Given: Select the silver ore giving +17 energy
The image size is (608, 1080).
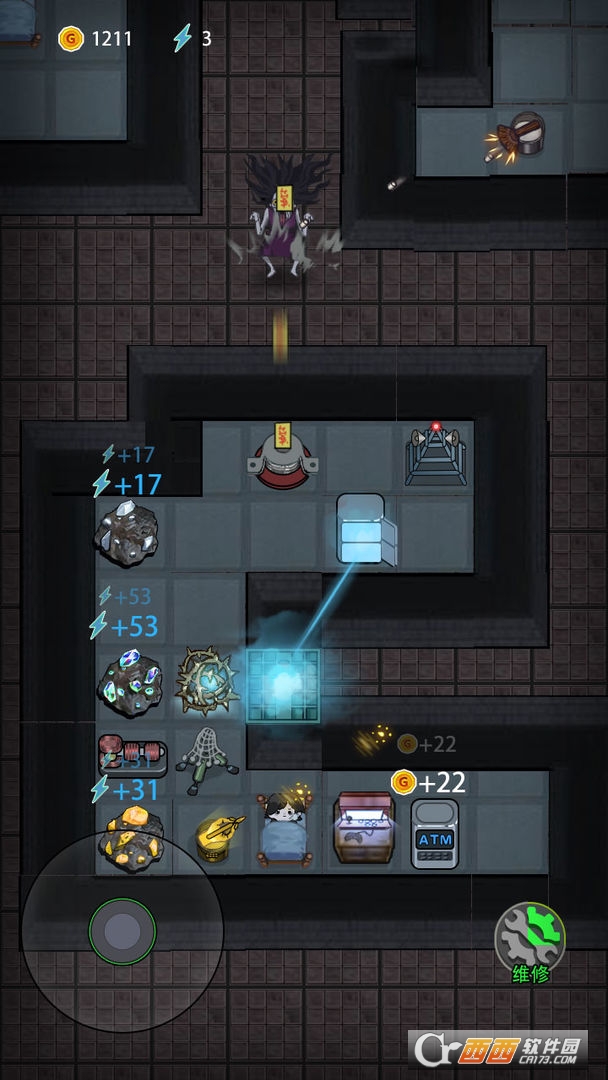Looking at the screenshot, I should click(x=126, y=534).
